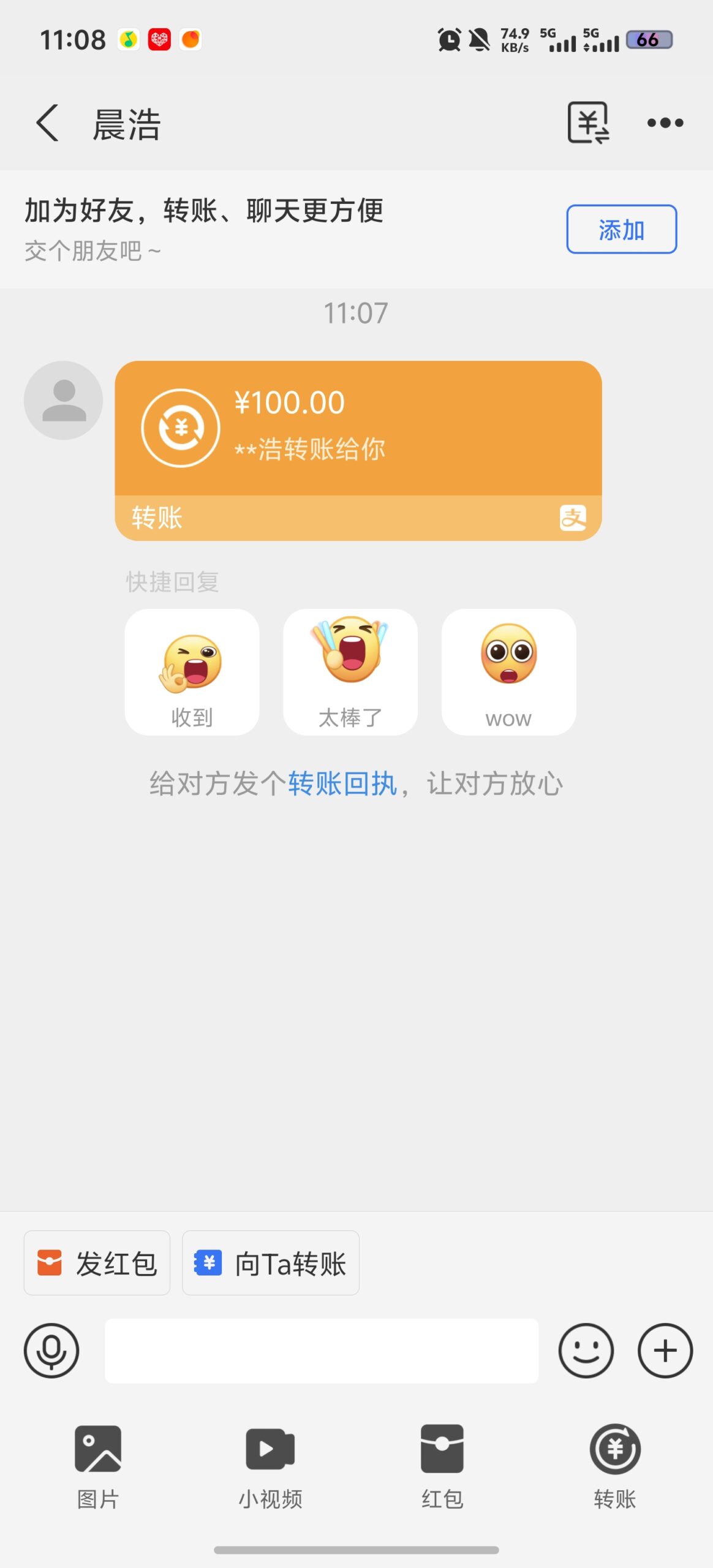Screen dimensions: 713x1568
Task: Tap the Alipay logo on the transfer card
Action: click(575, 518)
